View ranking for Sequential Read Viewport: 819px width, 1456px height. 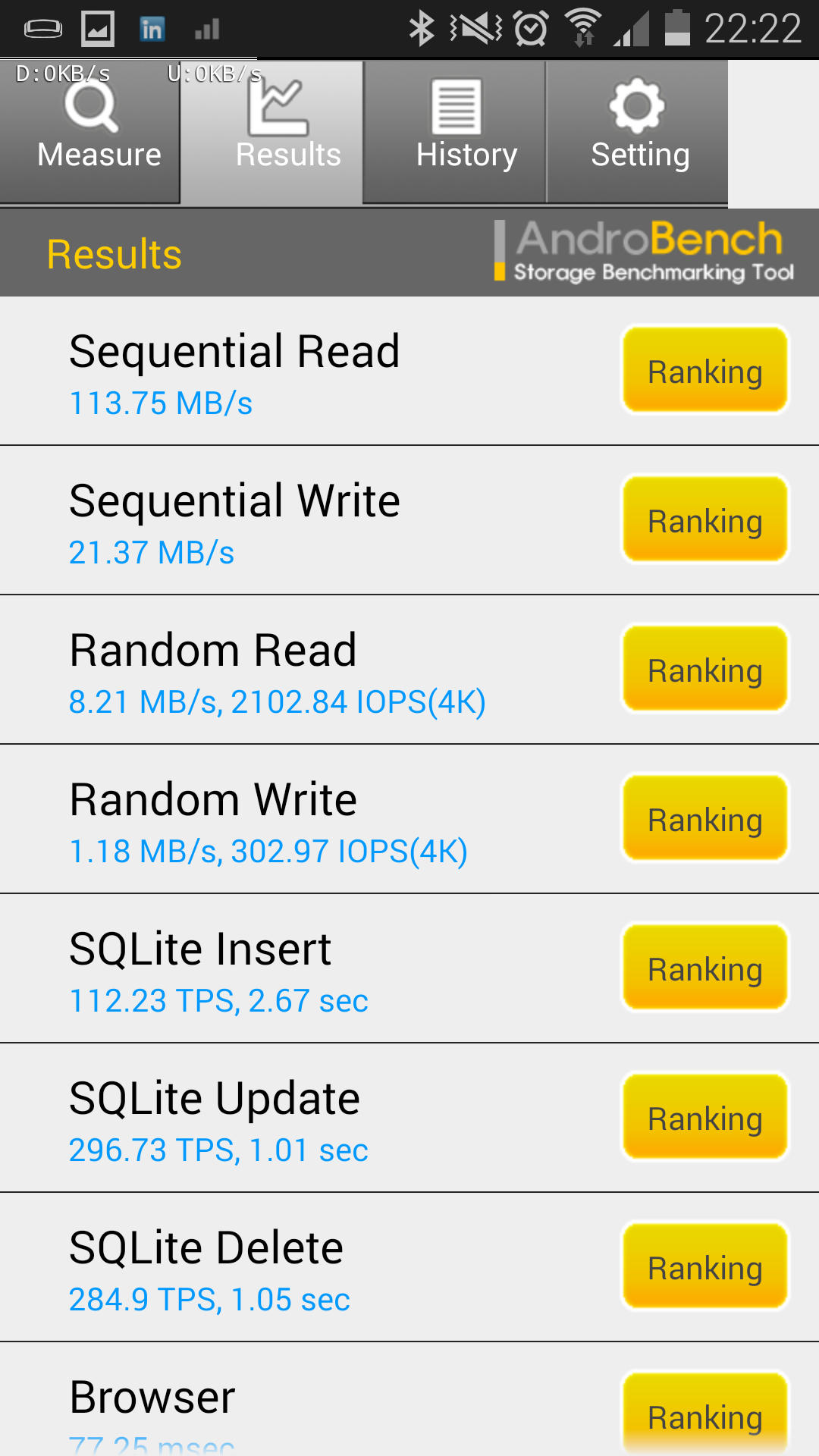(x=705, y=370)
